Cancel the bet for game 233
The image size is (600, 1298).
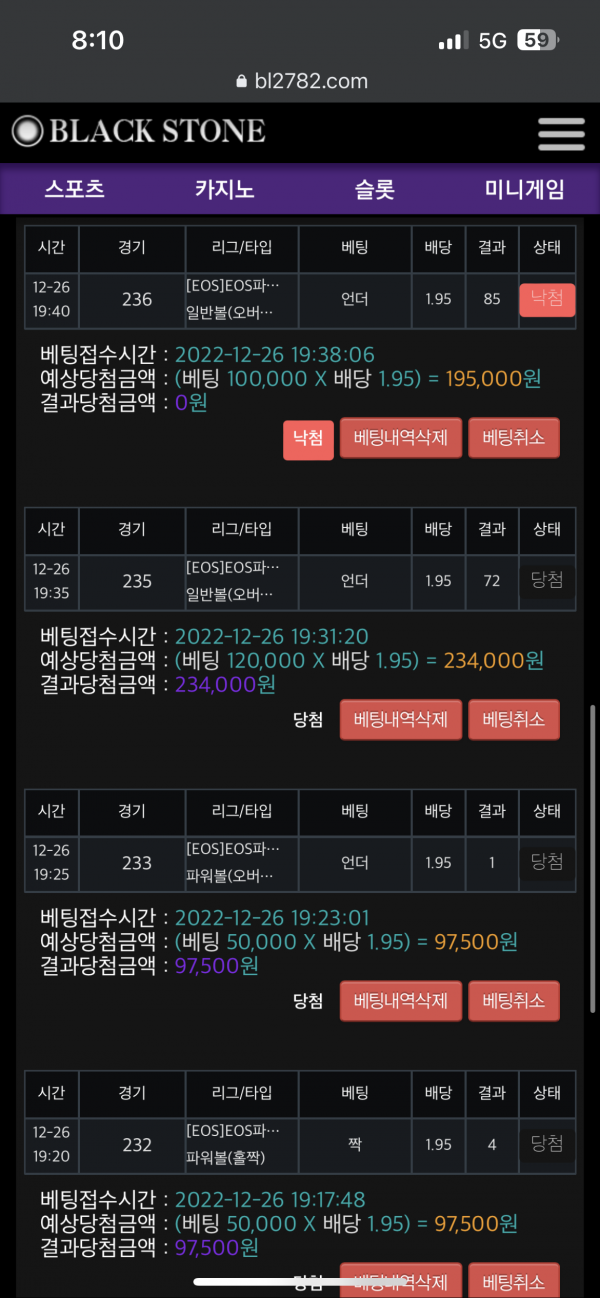click(513, 1001)
